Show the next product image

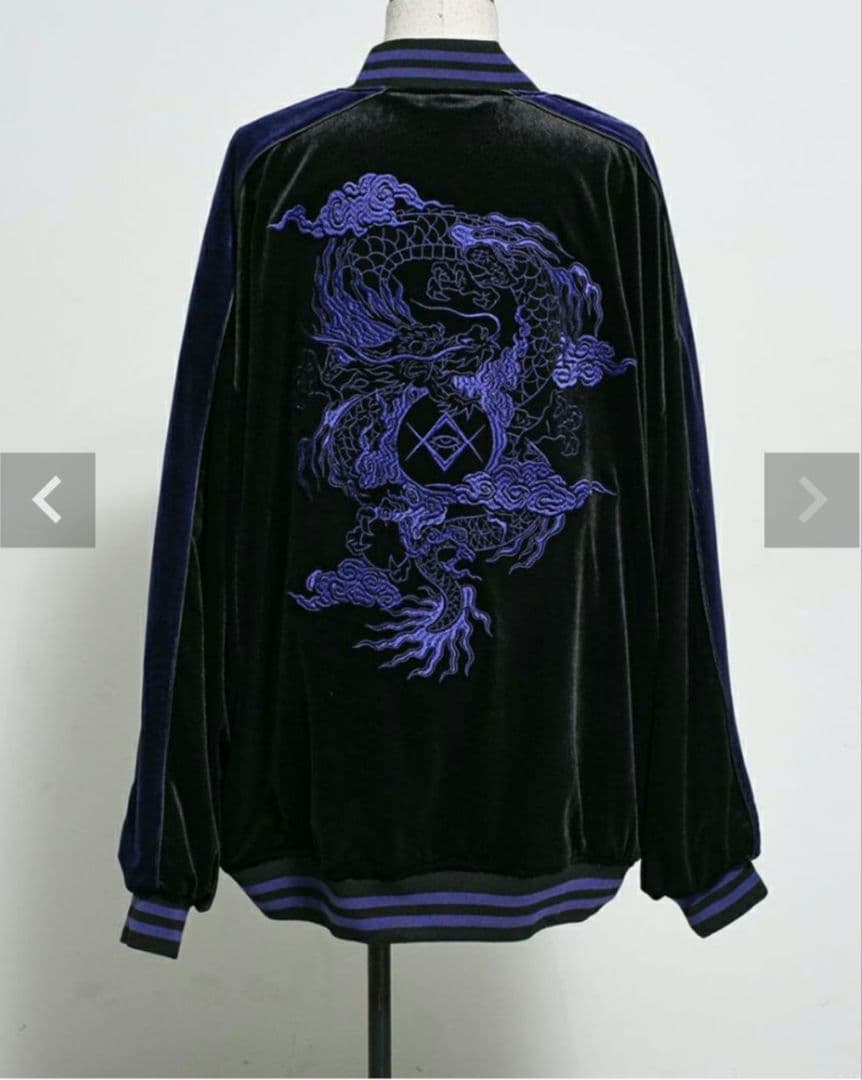pyautogui.click(x=812, y=500)
